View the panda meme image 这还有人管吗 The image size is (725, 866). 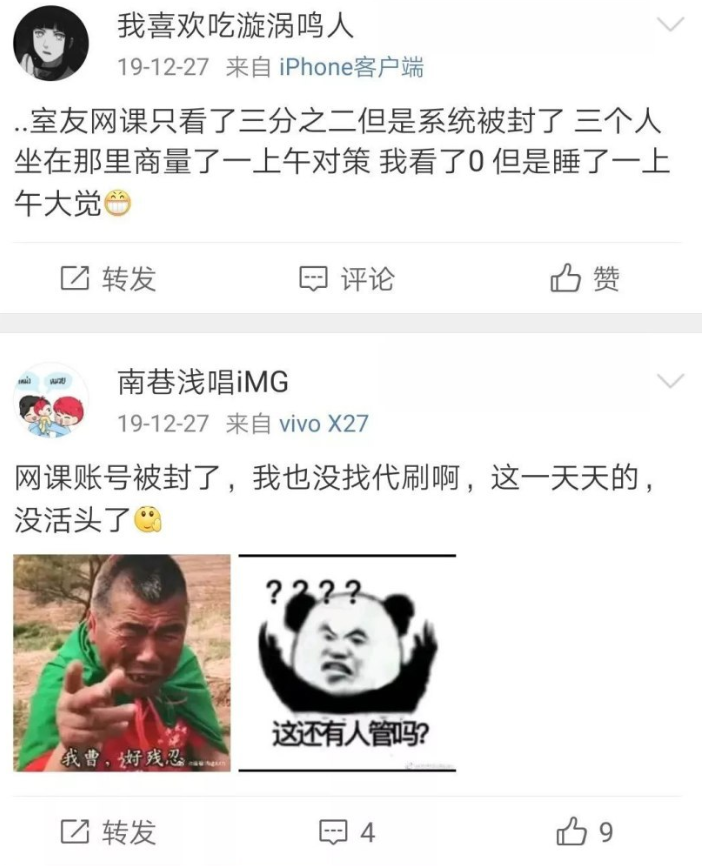pos(347,663)
